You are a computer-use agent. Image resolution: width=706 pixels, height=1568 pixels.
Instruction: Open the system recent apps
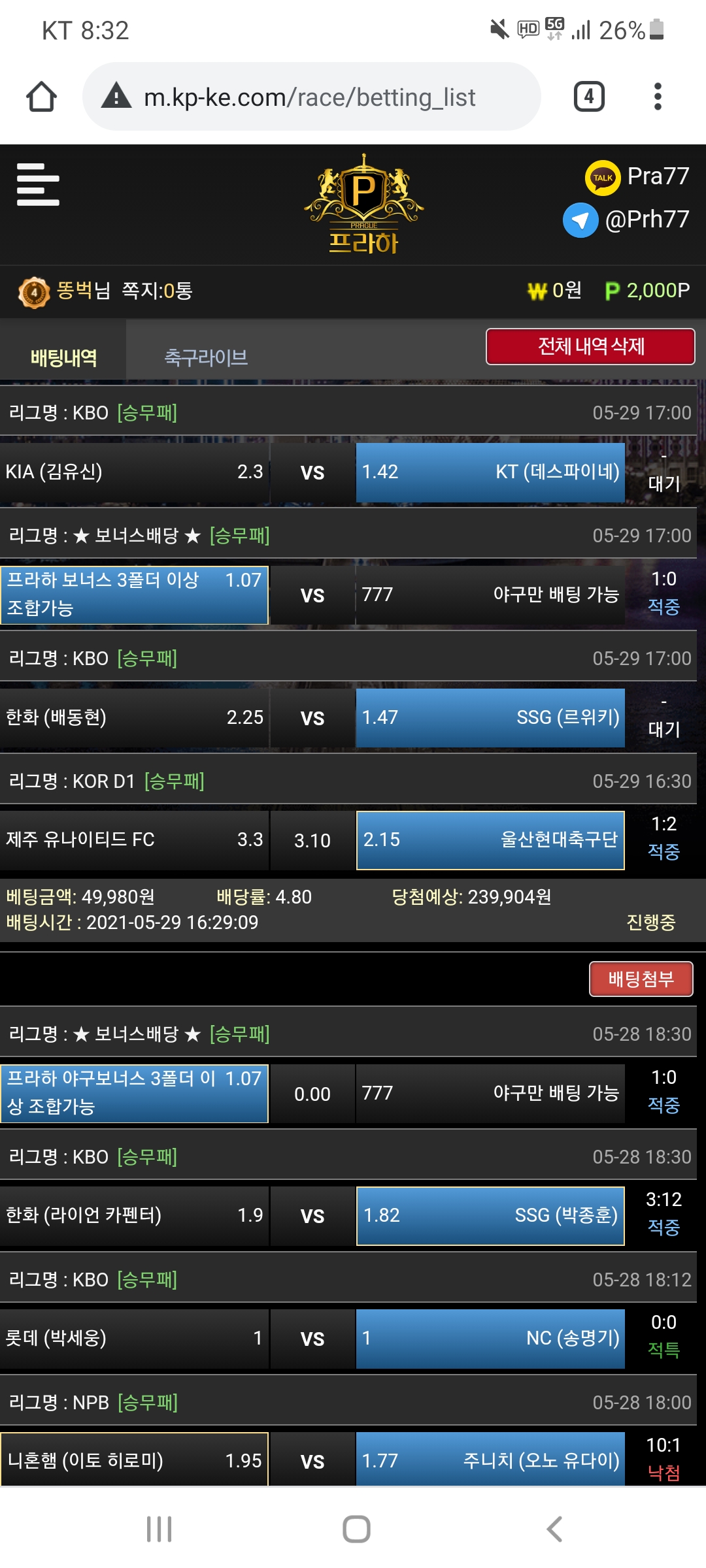159,1529
